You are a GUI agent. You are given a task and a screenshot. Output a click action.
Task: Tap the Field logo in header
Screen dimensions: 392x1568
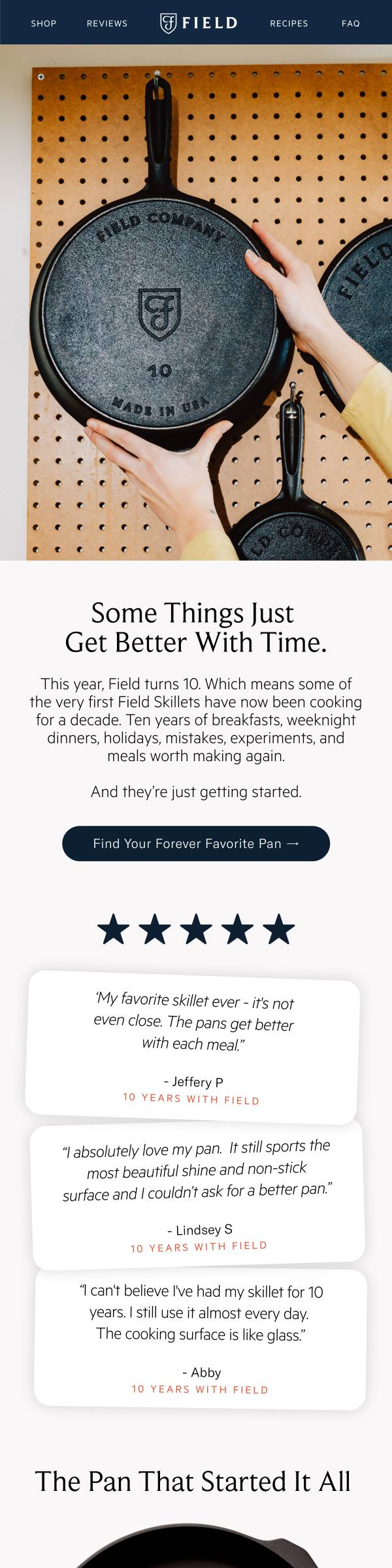[199, 23]
